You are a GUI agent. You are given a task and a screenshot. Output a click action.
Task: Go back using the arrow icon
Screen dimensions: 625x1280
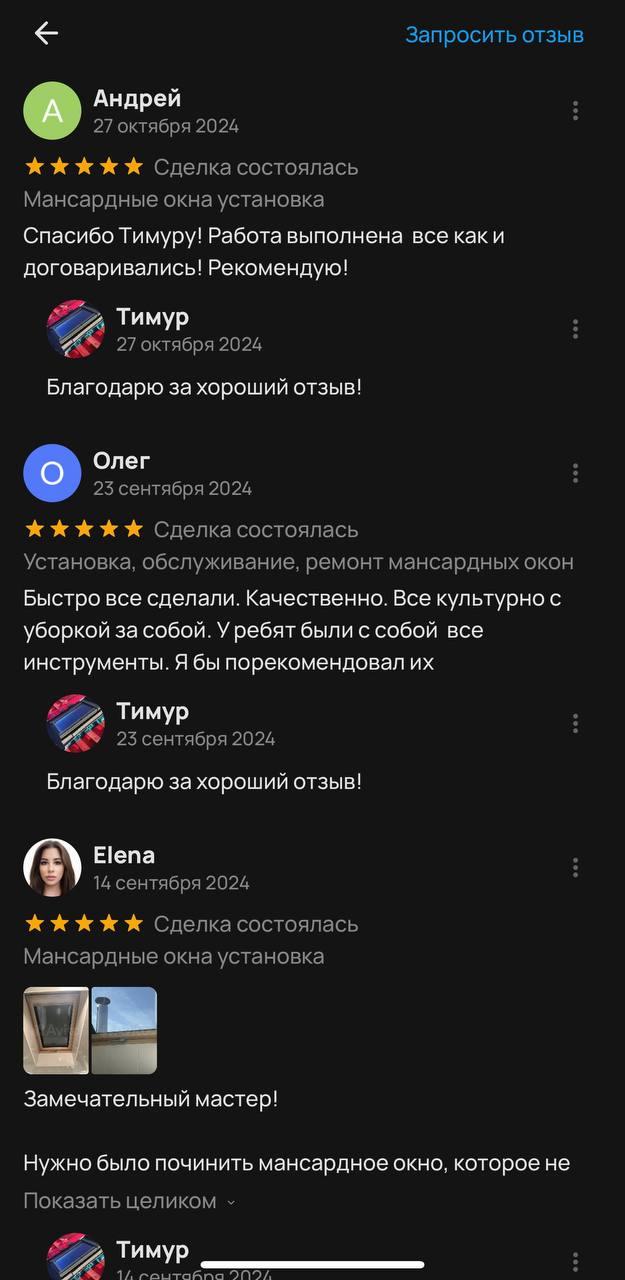pos(46,33)
